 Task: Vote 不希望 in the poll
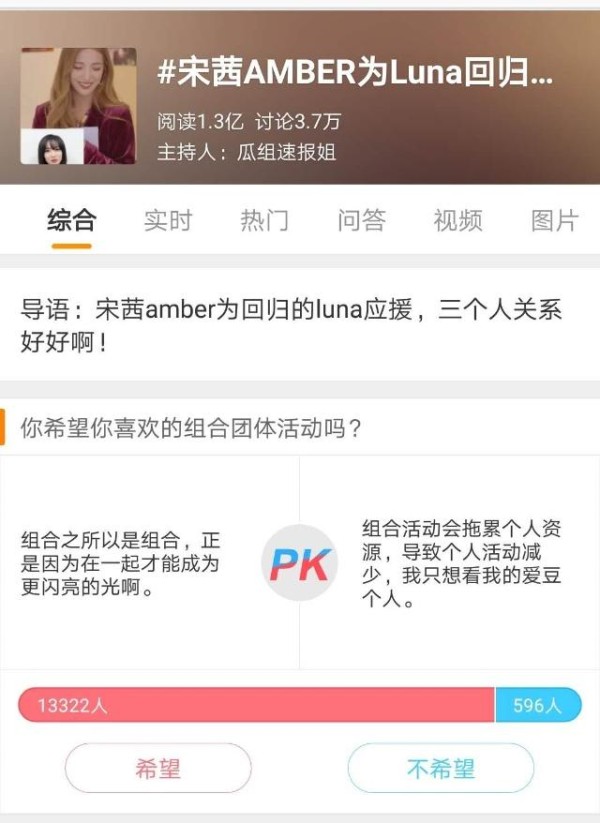pos(440,768)
